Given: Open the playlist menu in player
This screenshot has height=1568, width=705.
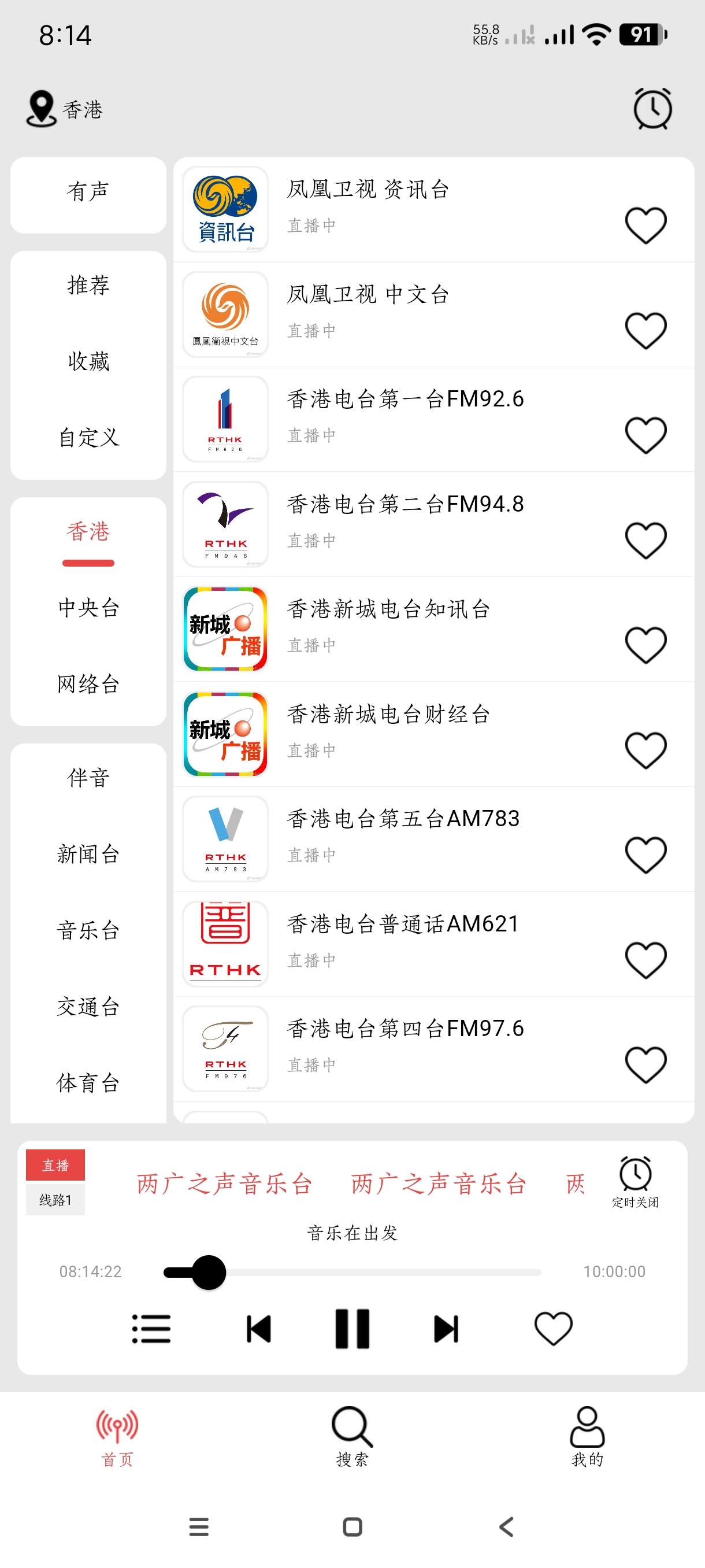Looking at the screenshot, I should (151, 1328).
